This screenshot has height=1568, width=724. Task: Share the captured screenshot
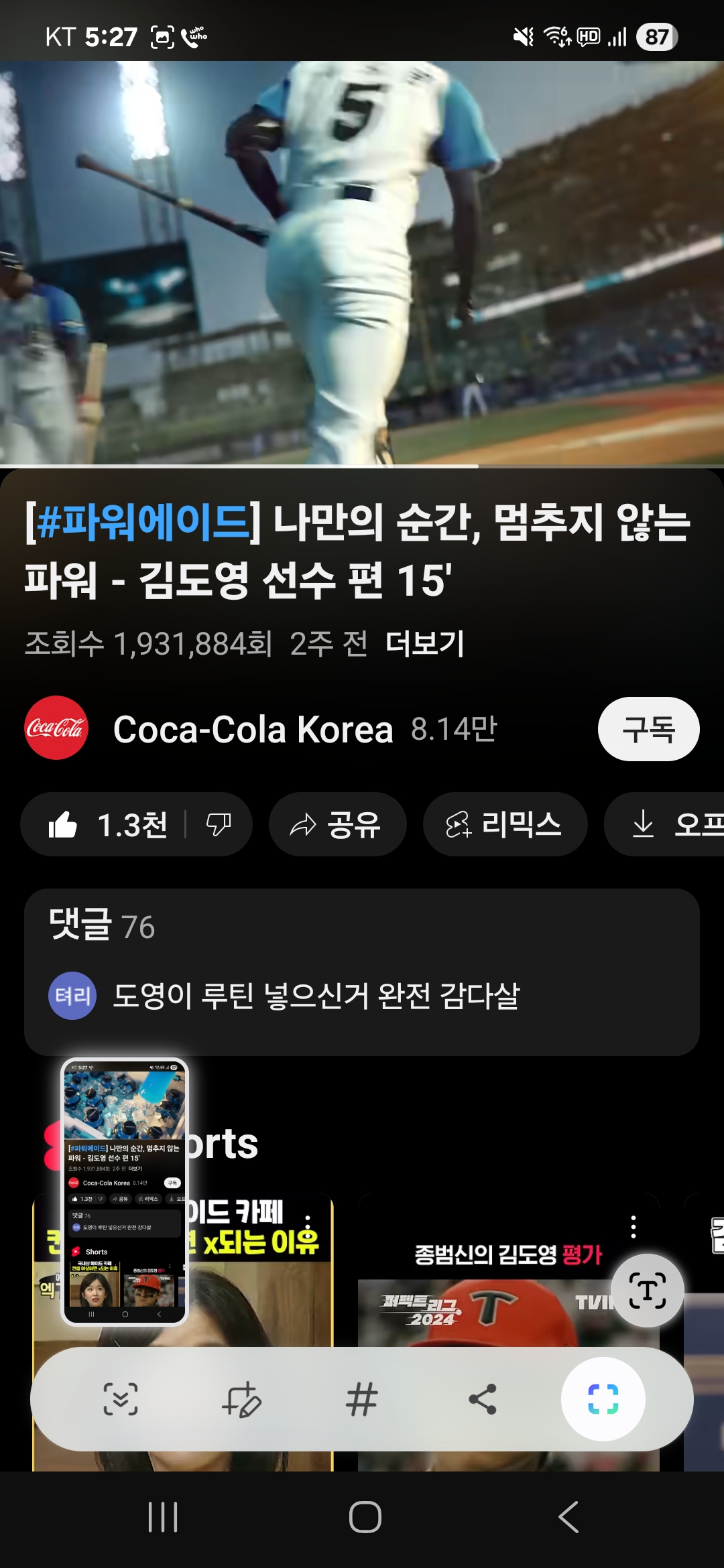(483, 1399)
